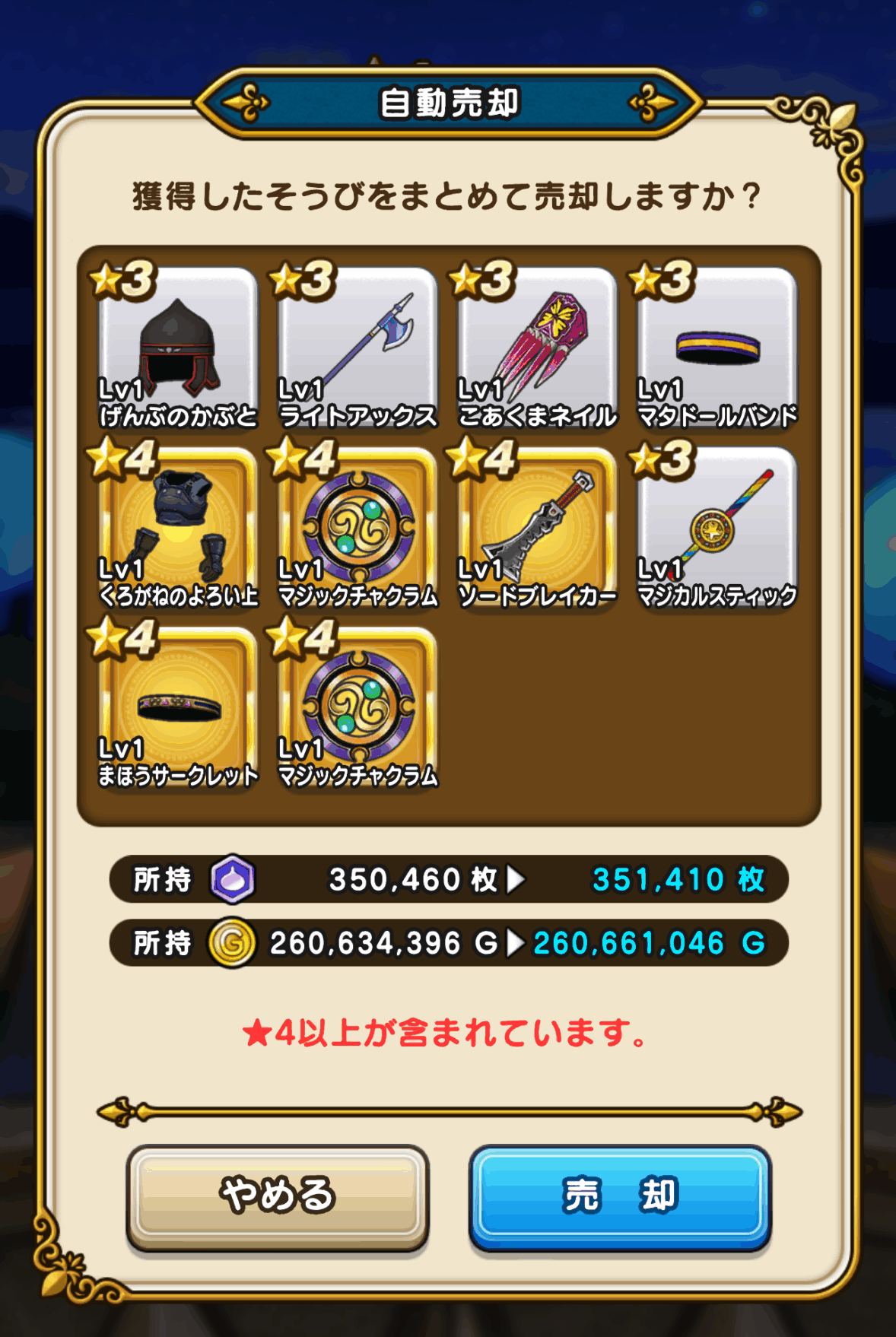Image resolution: width=896 pixels, height=1337 pixels.
Task: Tap やめる to cancel auto-sell
Action: pos(278,1195)
